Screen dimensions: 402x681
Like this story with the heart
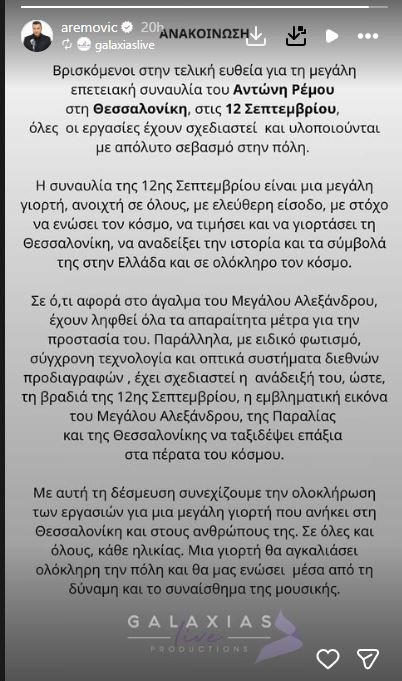[x=328, y=658]
